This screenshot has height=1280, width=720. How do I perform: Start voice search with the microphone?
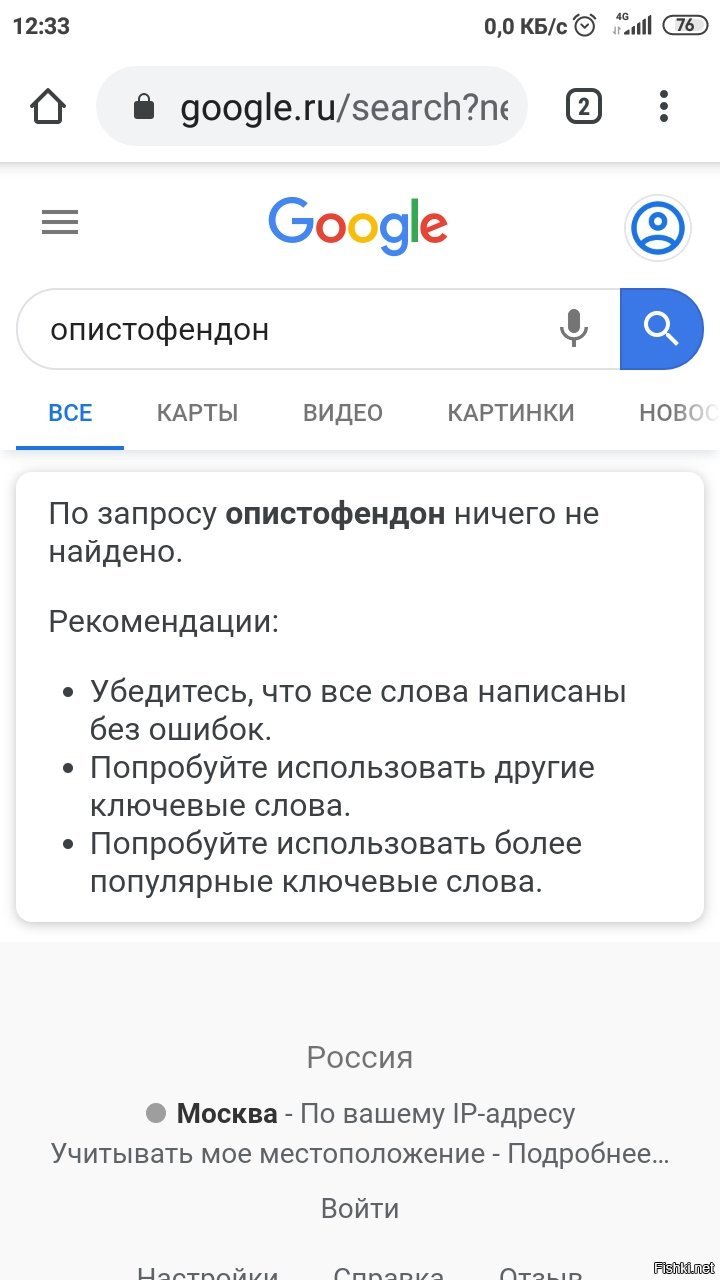click(x=574, y=328)
